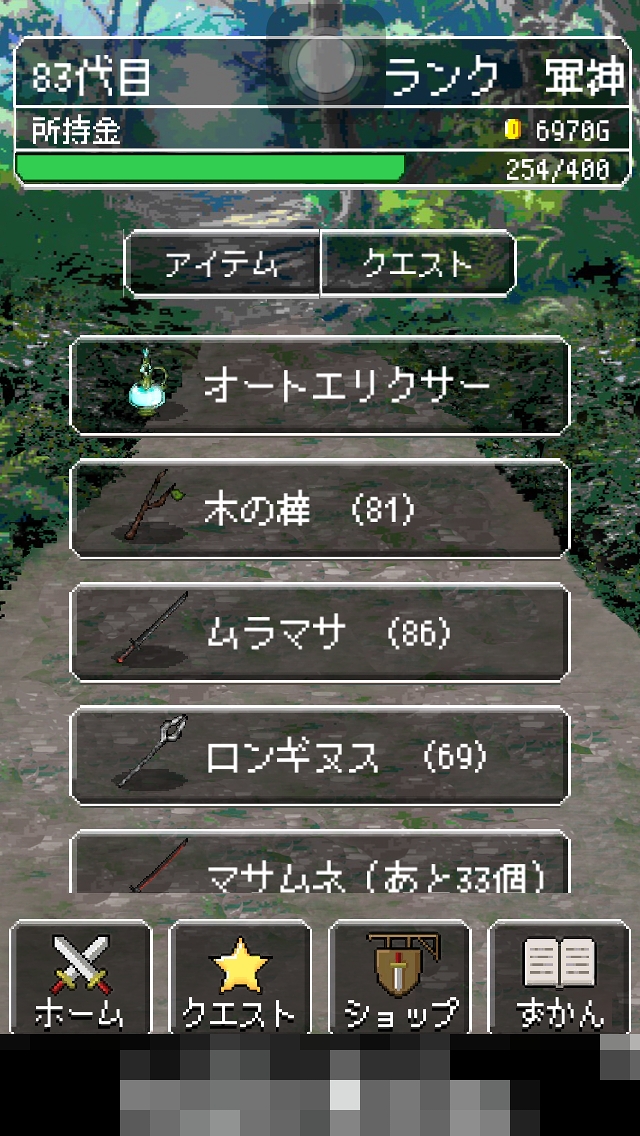Open the 木の棒 (81) entry
640x1136 pixels.
pos(320,509)
